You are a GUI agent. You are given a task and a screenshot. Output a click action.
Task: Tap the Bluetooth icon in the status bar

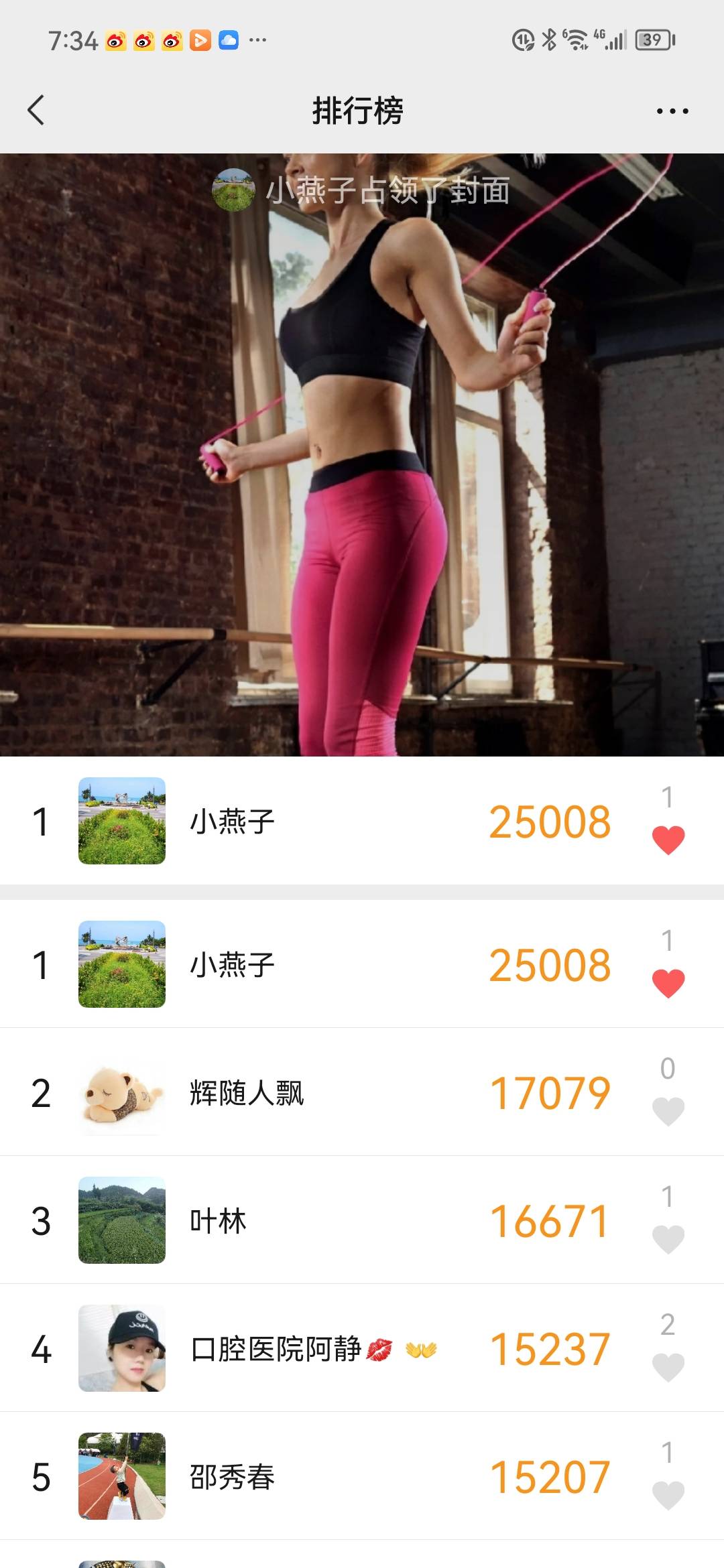click(x=550, y=41)
